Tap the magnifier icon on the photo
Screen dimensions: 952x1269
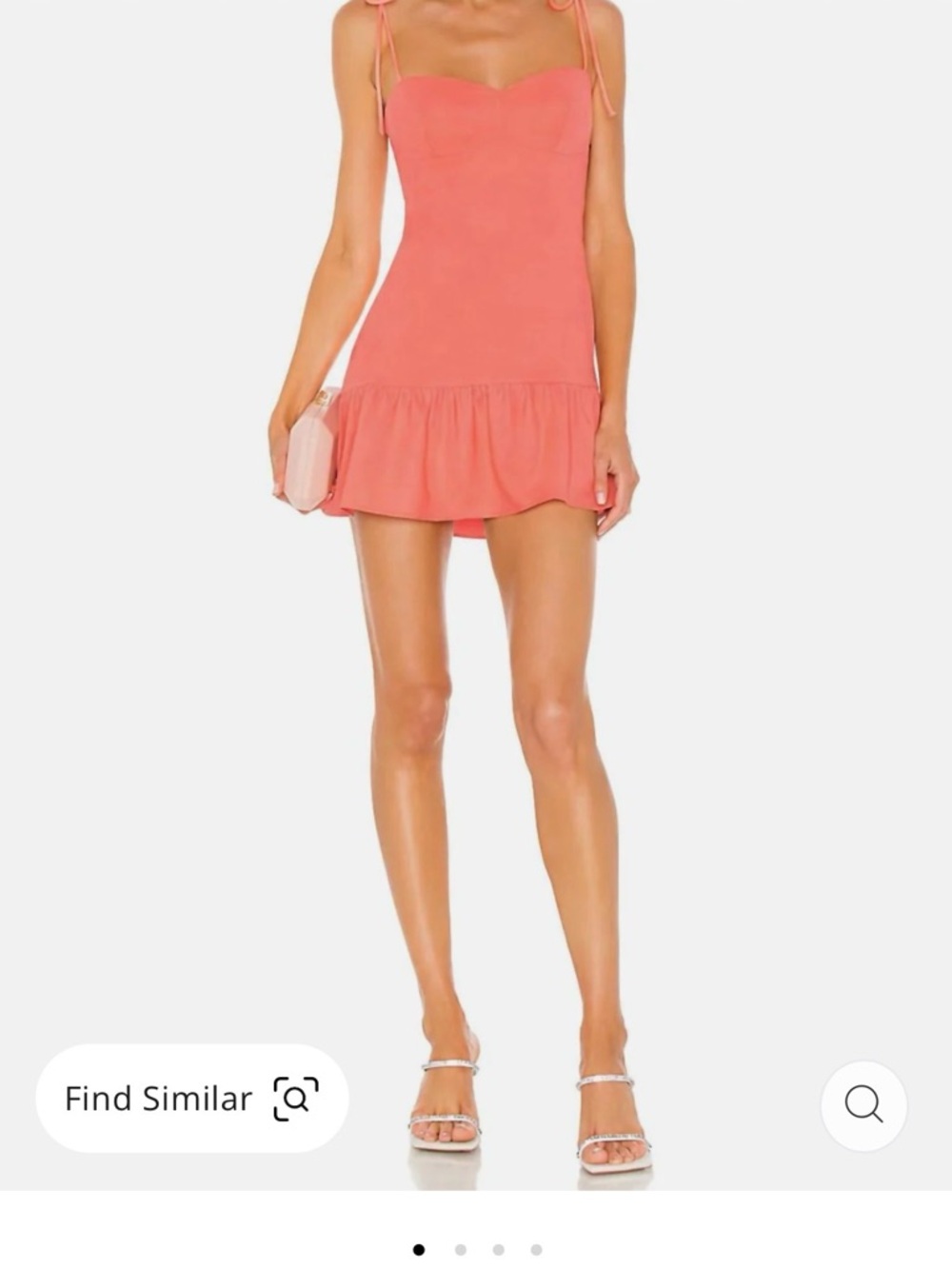pyautogui.click(x=863, y=1105)
